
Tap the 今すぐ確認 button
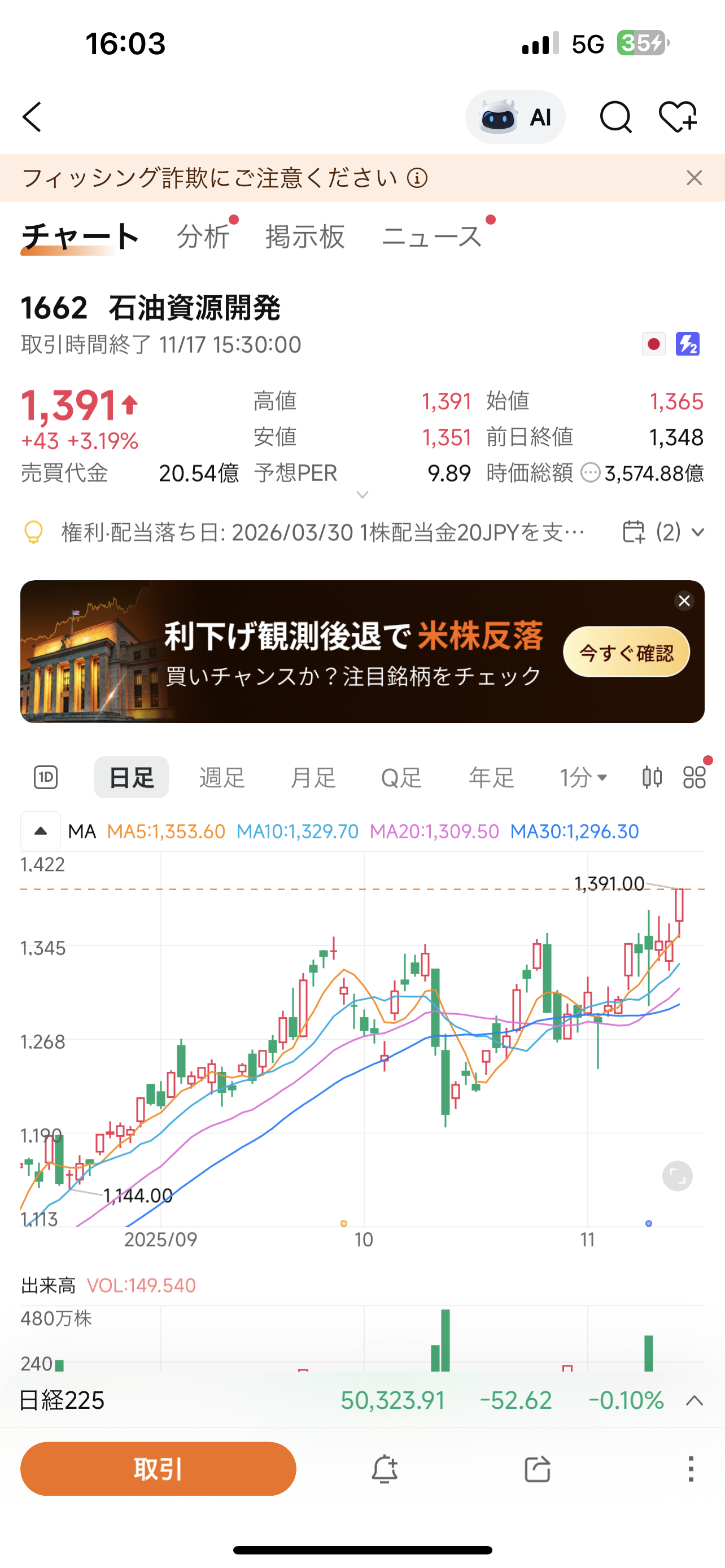coord(626,652)
